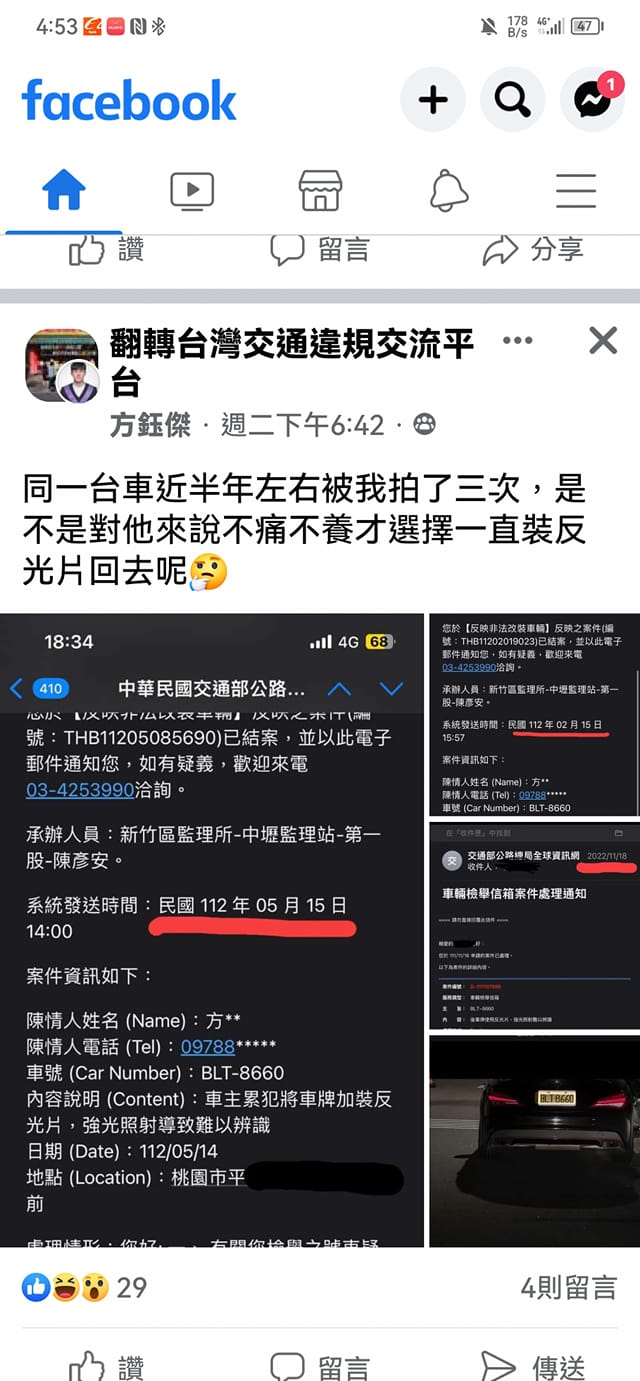Open the black car photo

pos(534,1140)
